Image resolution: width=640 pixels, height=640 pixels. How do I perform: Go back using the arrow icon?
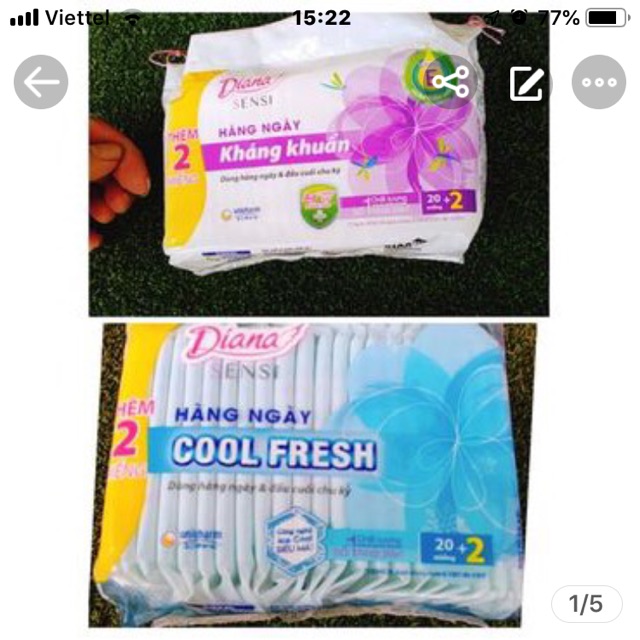click(x=41, y=83)
